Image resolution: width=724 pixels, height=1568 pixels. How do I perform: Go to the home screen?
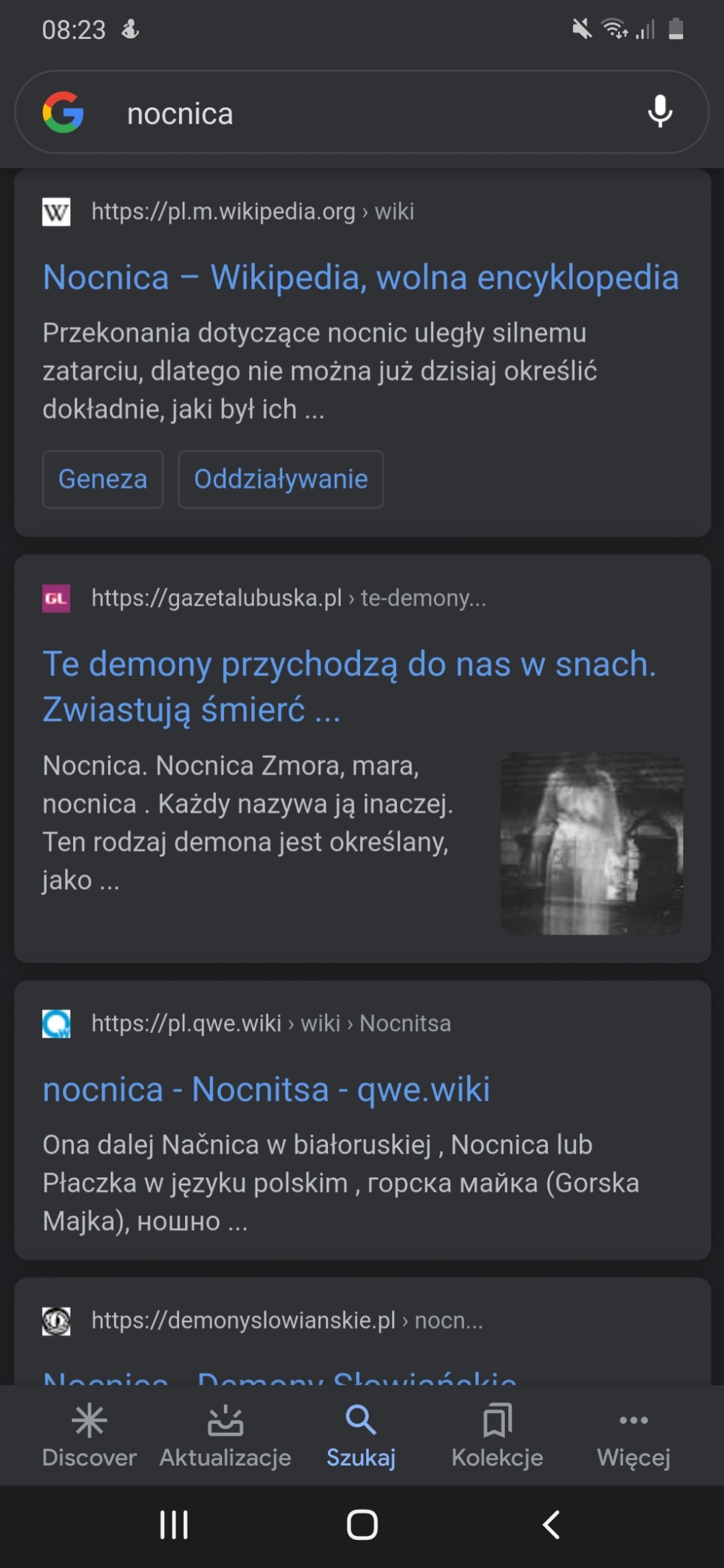pos(362,1524)
